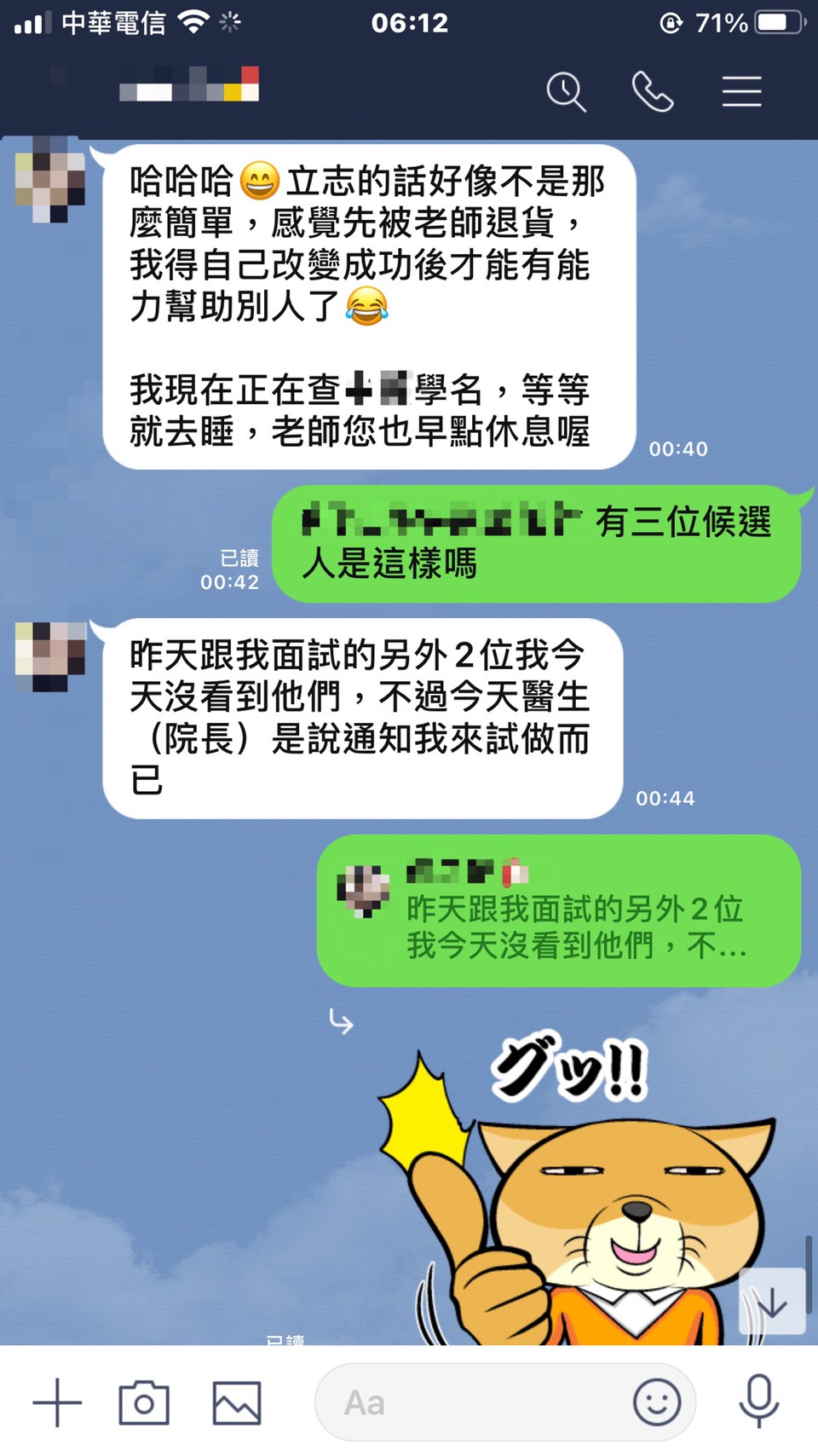Open the contact's avatar beside 00:44 message
This screenshot has width=818, height=1456.
click(x=51, y=657)
